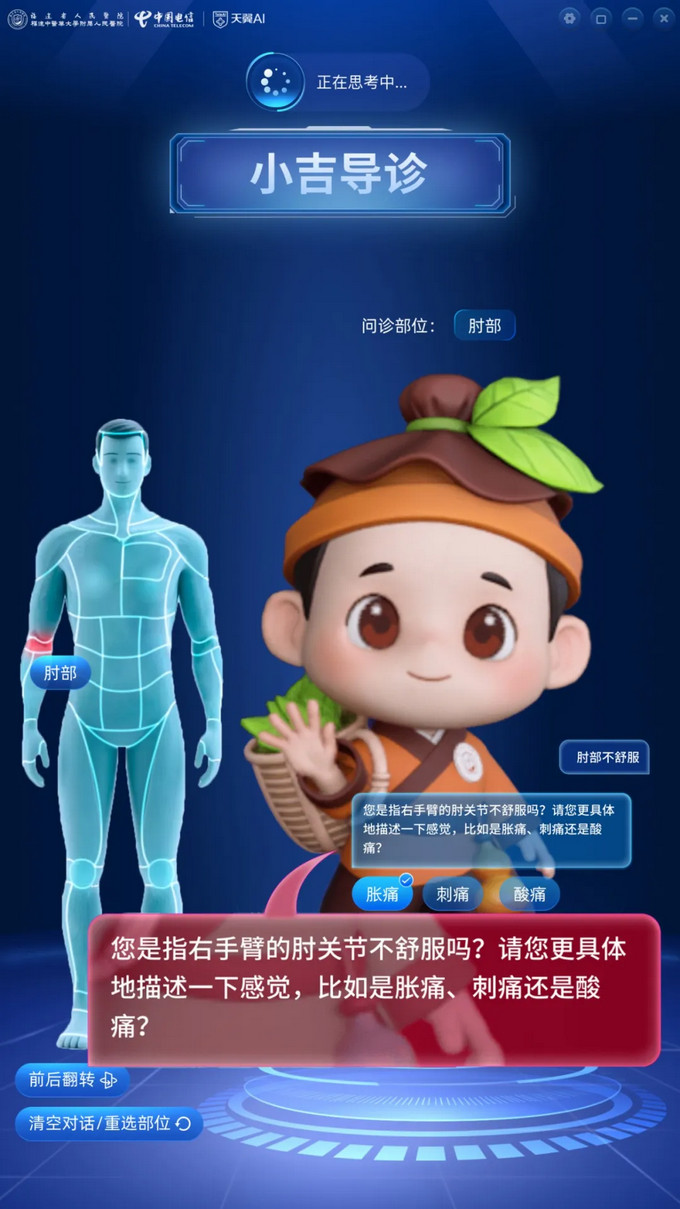Maximize the application window
This screenshot has width=680, height=1209.
pyautogui.click(x=600, y=18)
